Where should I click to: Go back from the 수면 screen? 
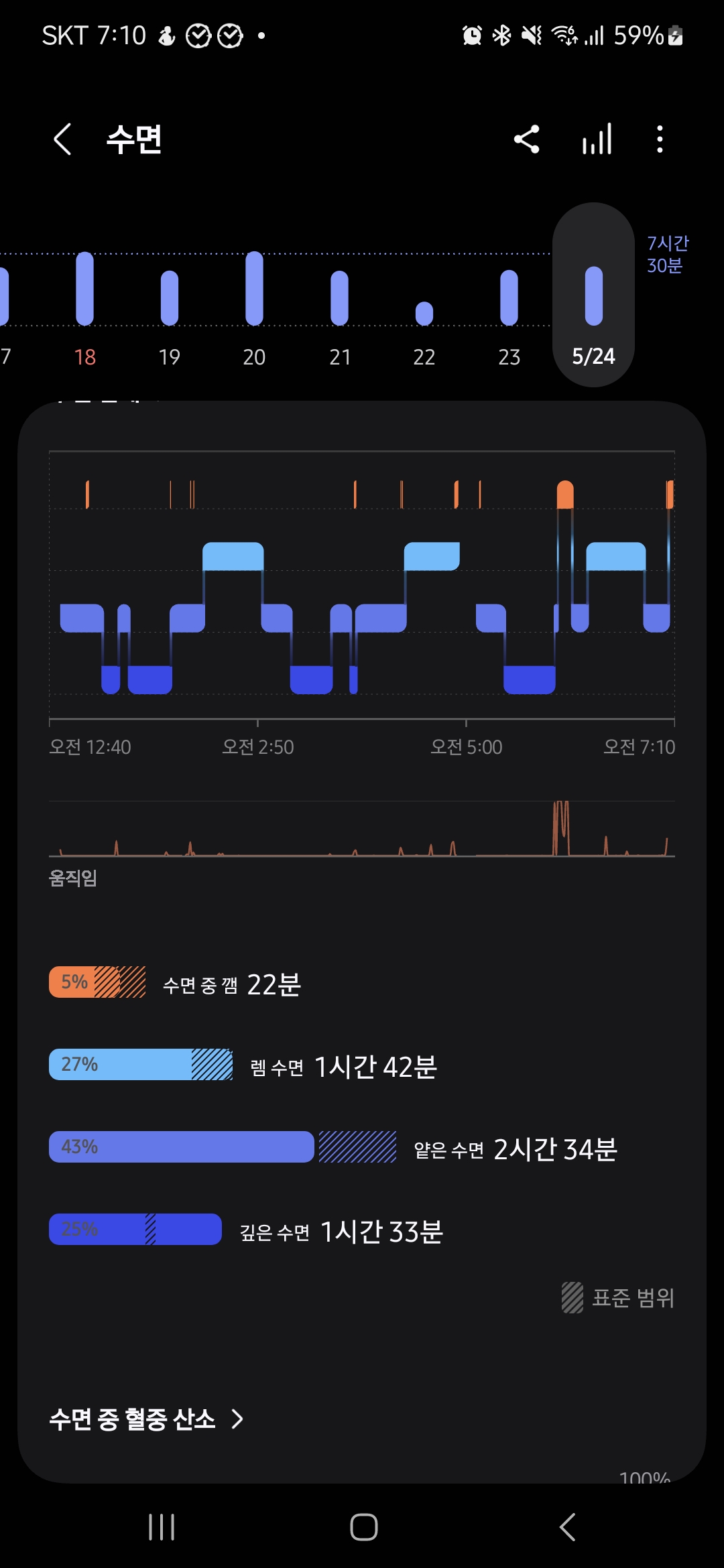62,139
